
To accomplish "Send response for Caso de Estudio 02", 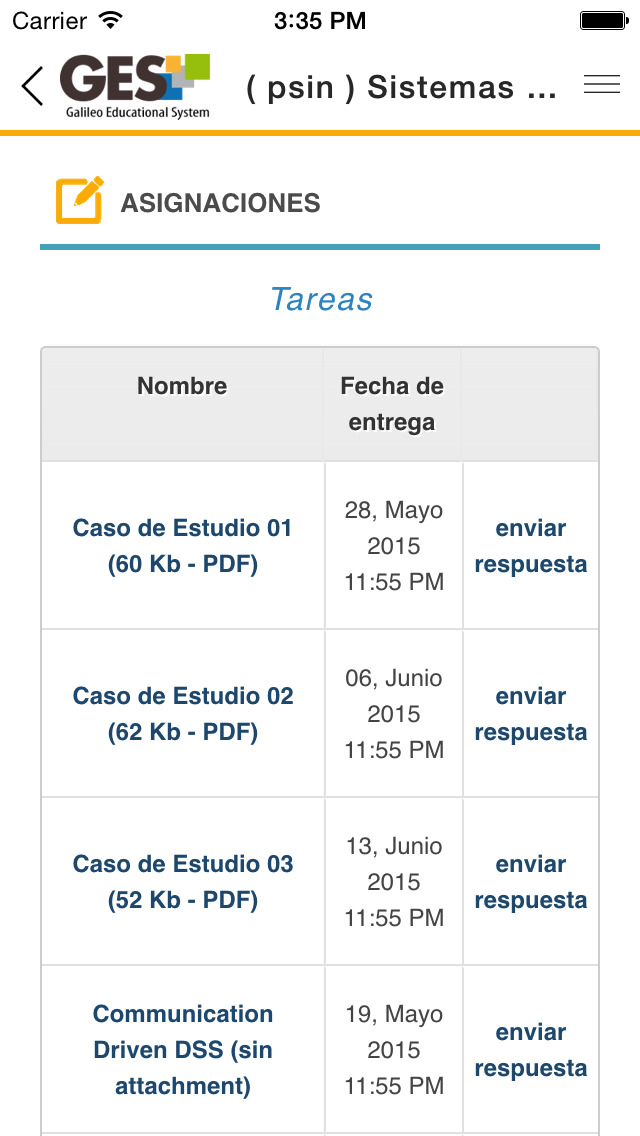I will [x=531, y=714].
